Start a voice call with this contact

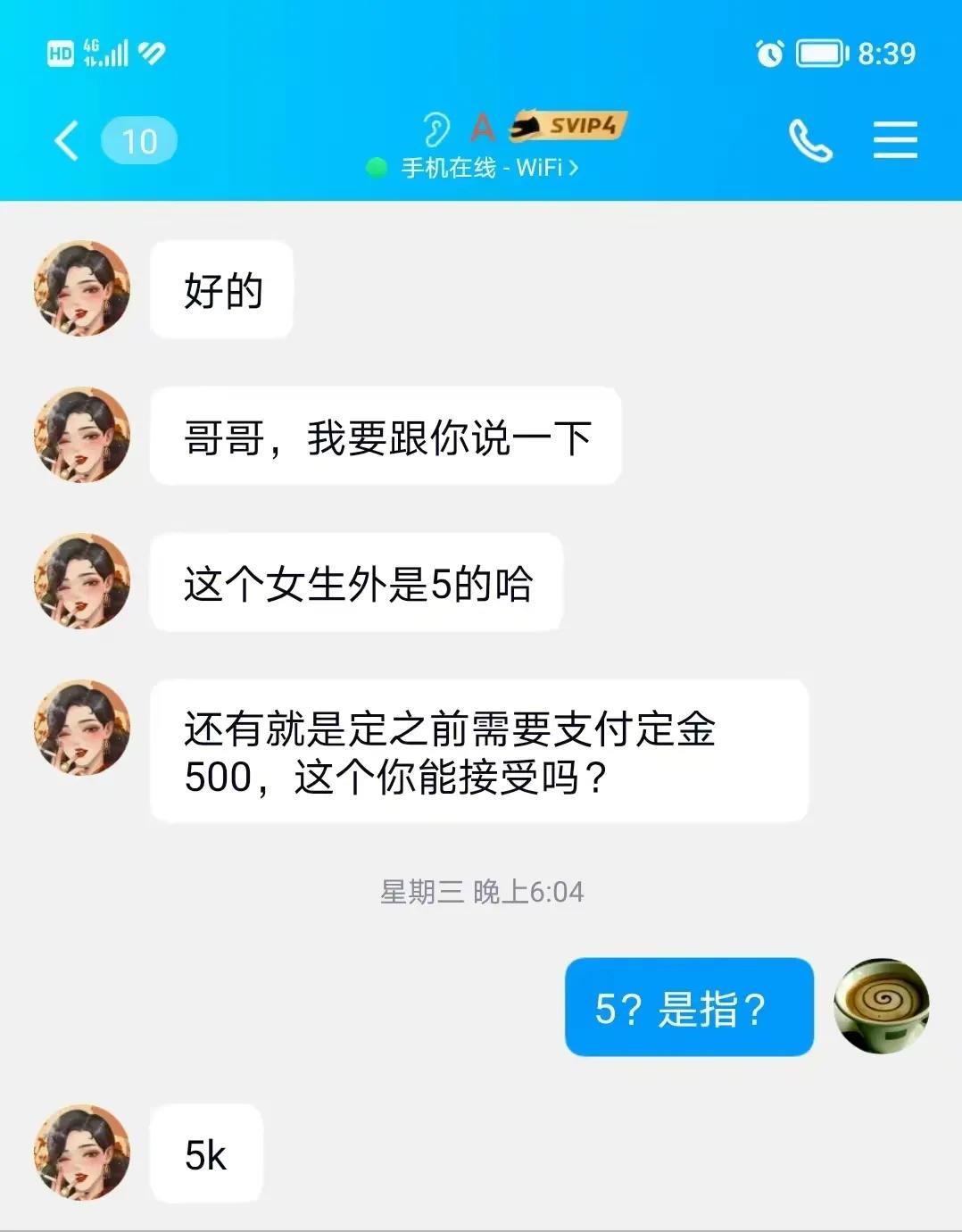tap(809, 141)
